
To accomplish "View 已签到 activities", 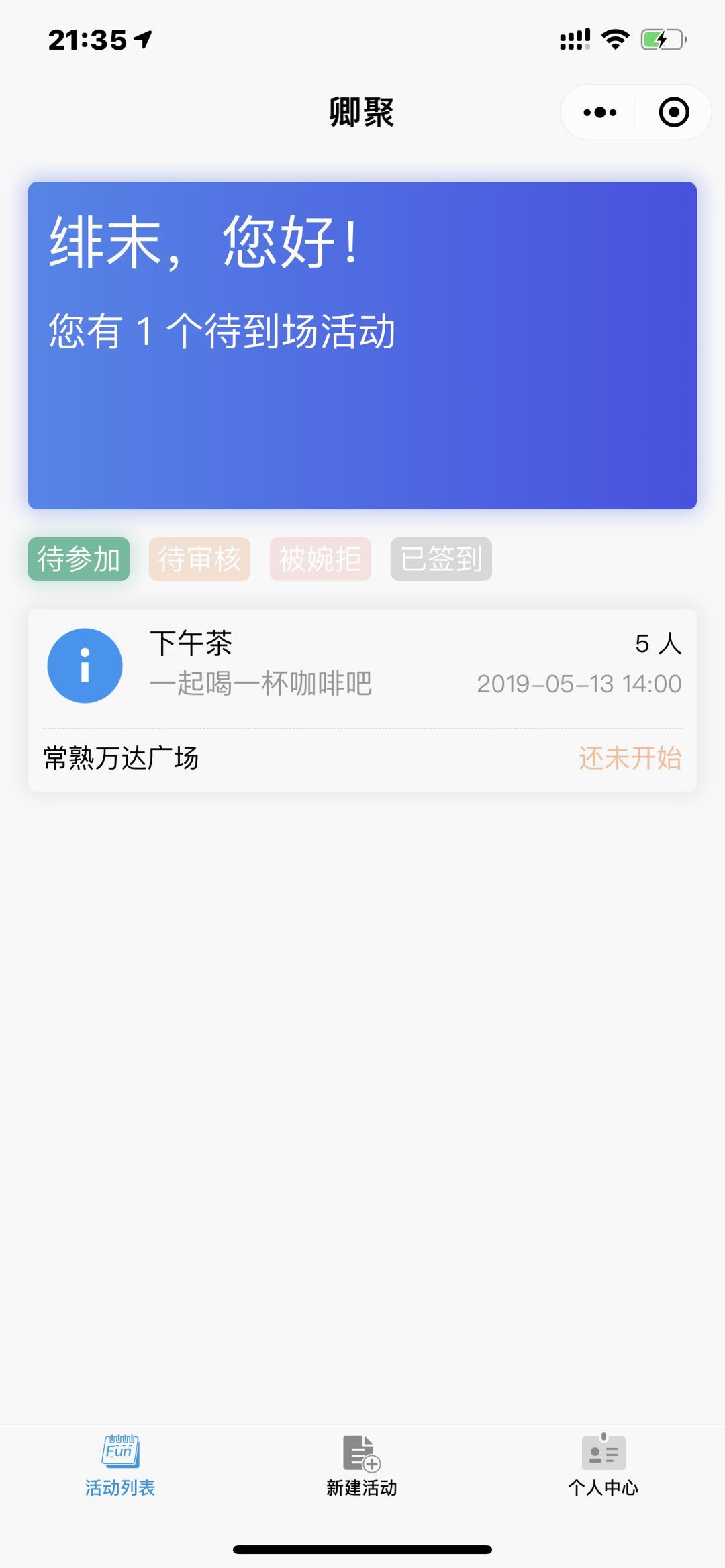I will (x=441, y=559).
